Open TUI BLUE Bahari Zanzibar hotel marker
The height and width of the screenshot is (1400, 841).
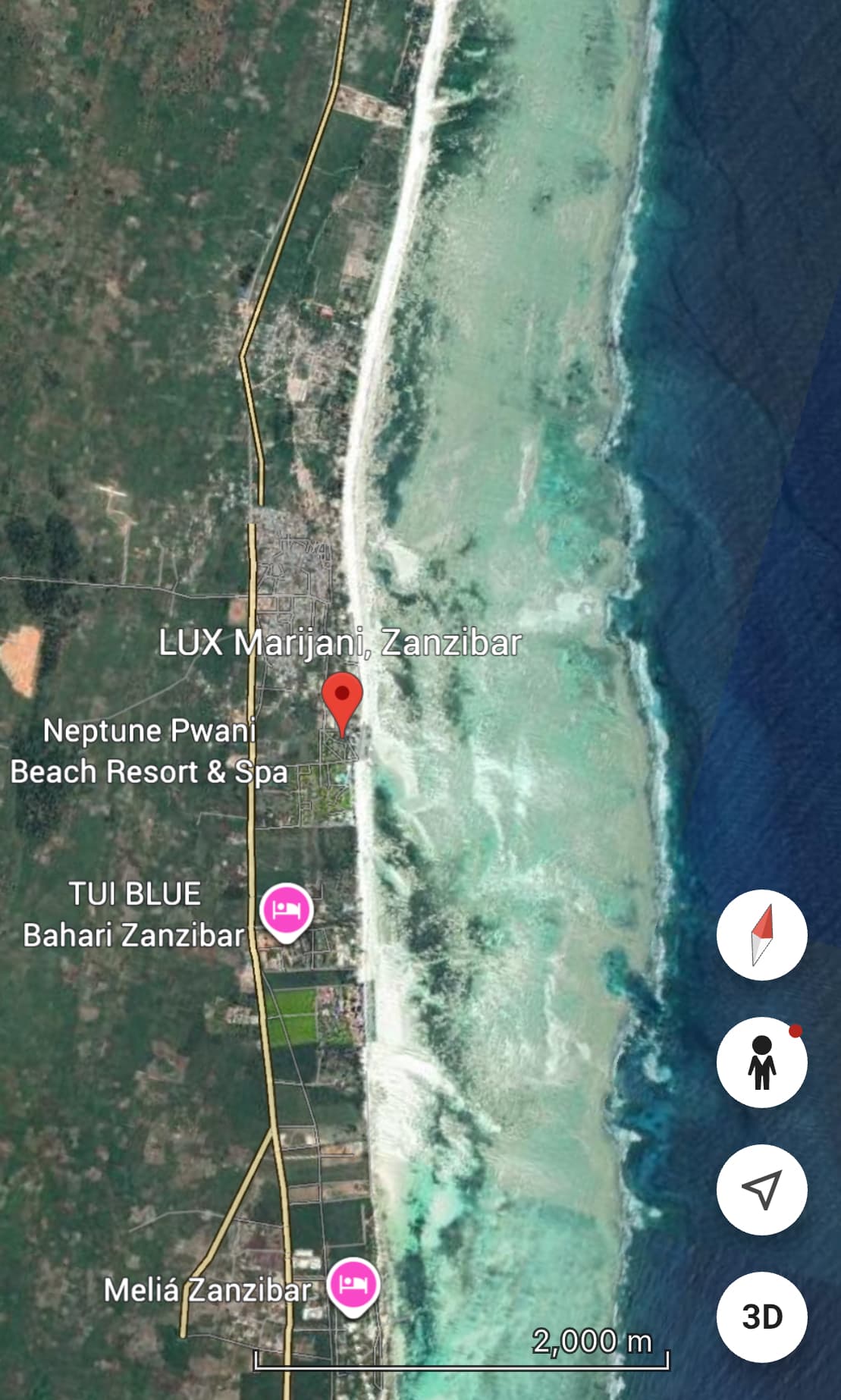point(286,910)
